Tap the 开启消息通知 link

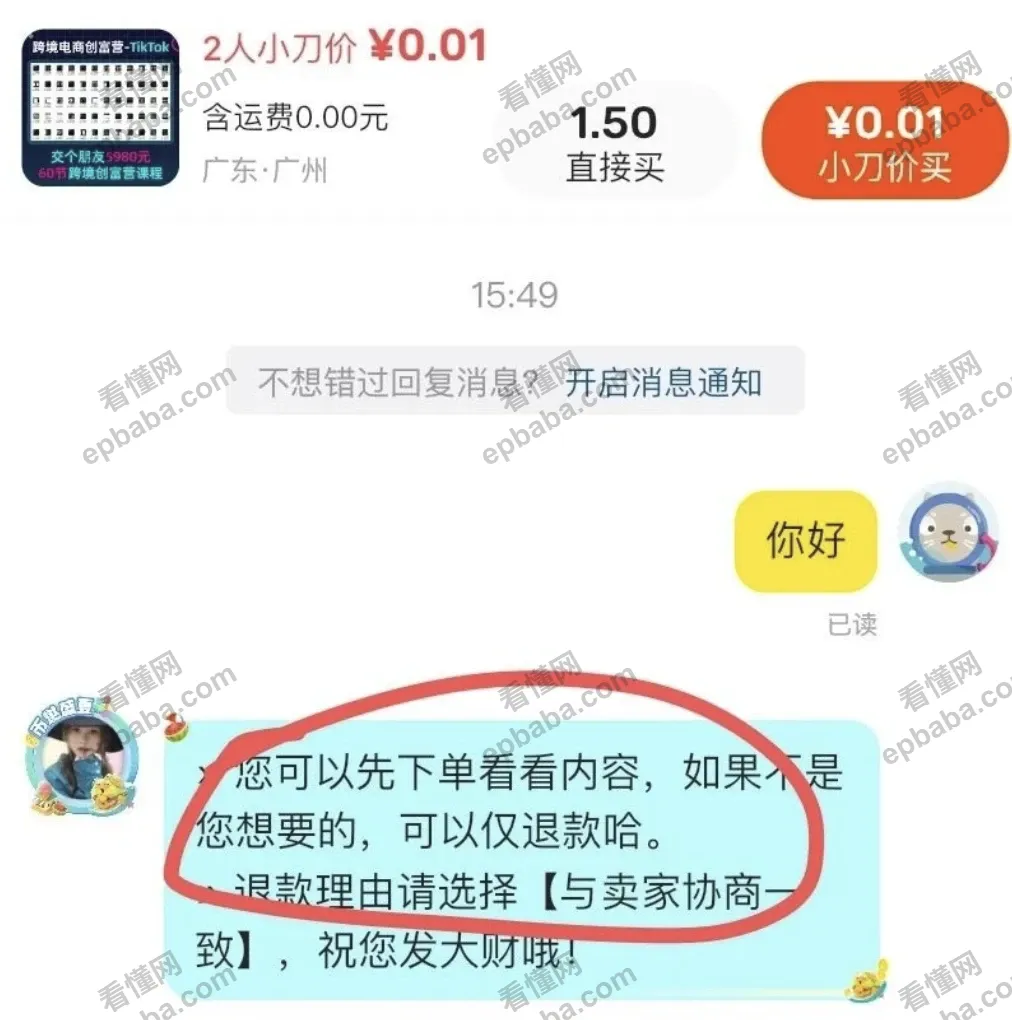[664, 382]
